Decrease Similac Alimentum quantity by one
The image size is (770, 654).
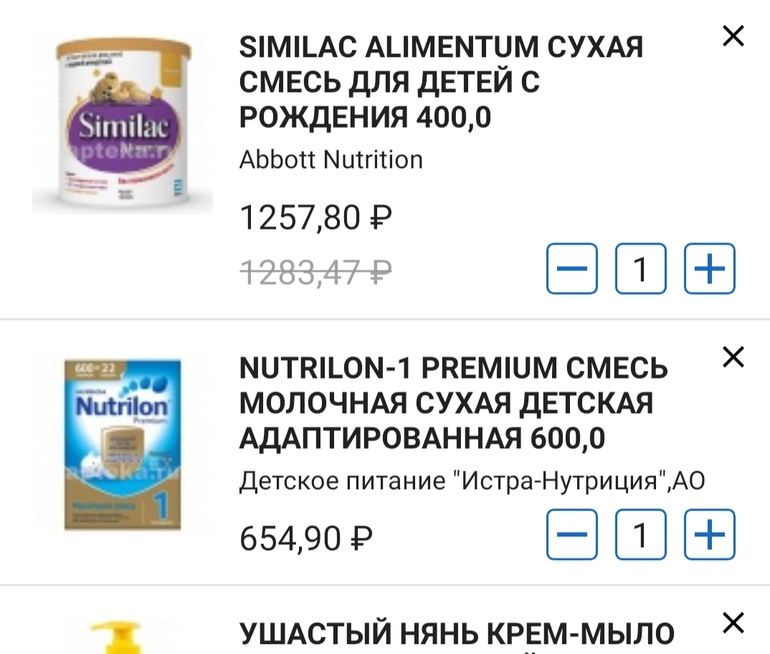572,269
